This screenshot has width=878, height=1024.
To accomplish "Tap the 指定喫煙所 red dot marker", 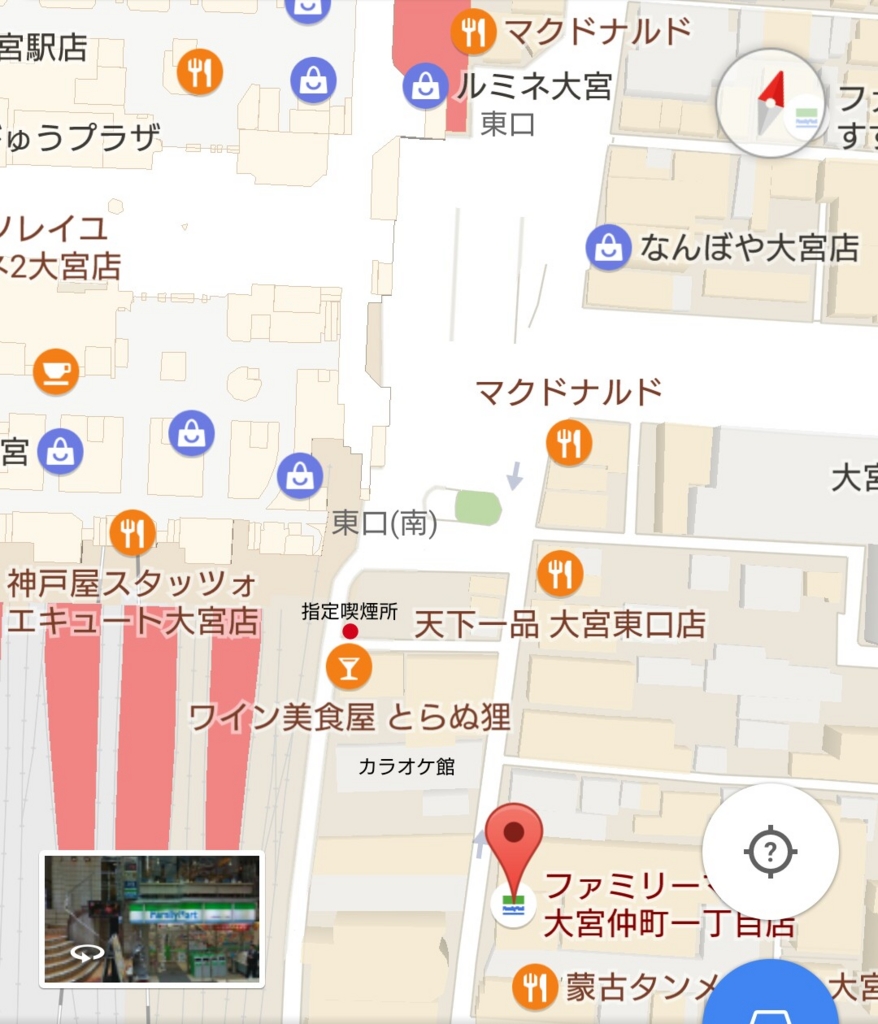I will (x=350, y=632).
